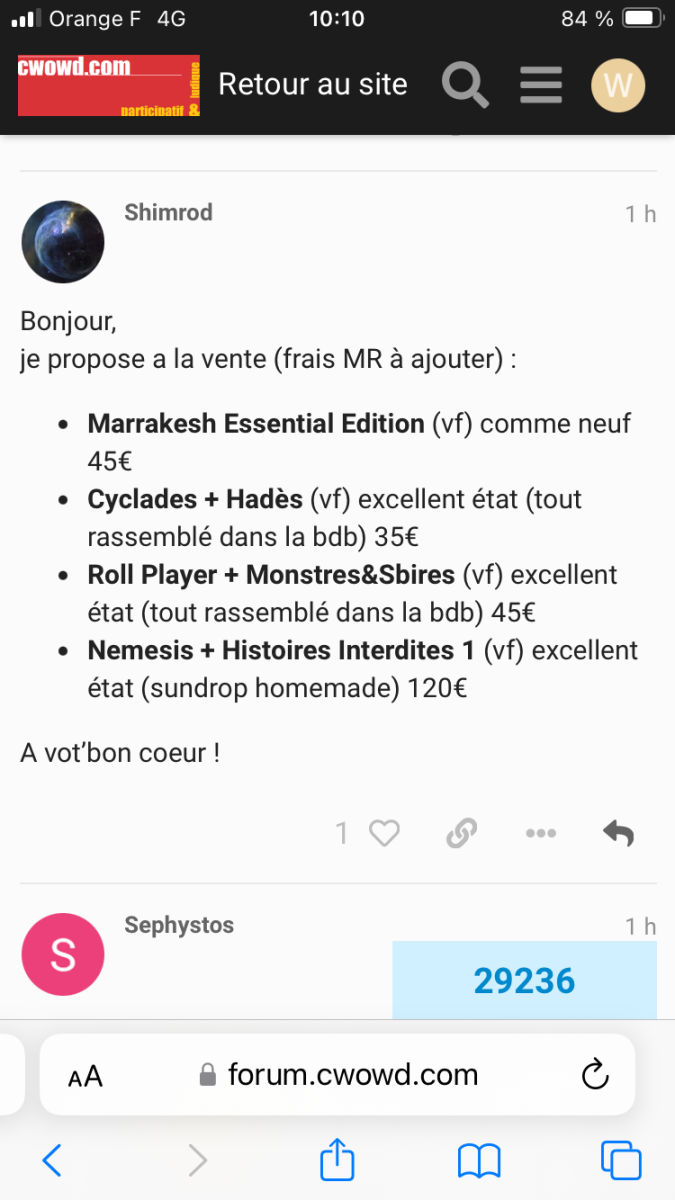
Task: Open Sephystos's profile avatar
Action: pos(63,954)
